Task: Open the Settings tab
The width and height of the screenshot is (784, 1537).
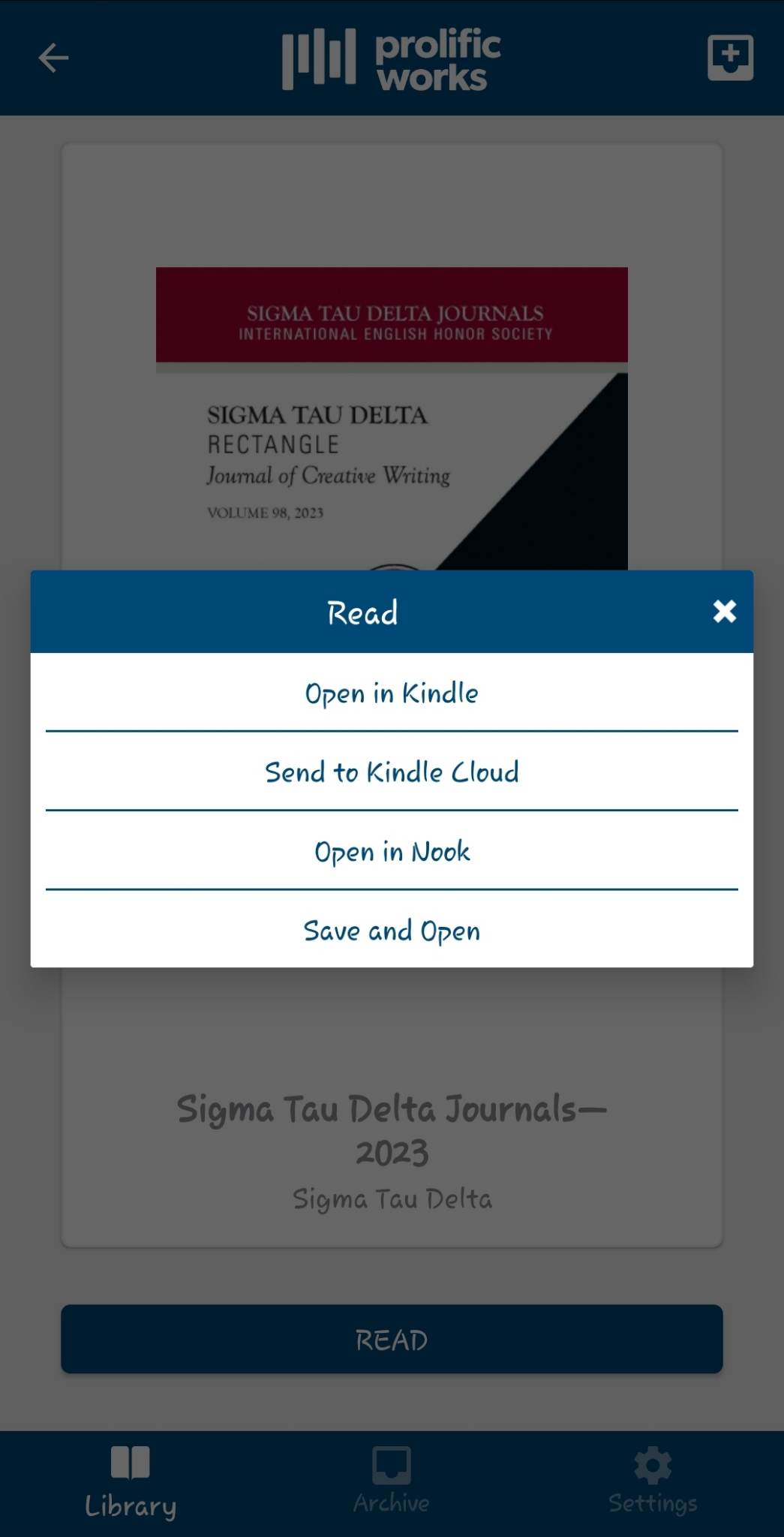Action: (x=653, y=1481)
